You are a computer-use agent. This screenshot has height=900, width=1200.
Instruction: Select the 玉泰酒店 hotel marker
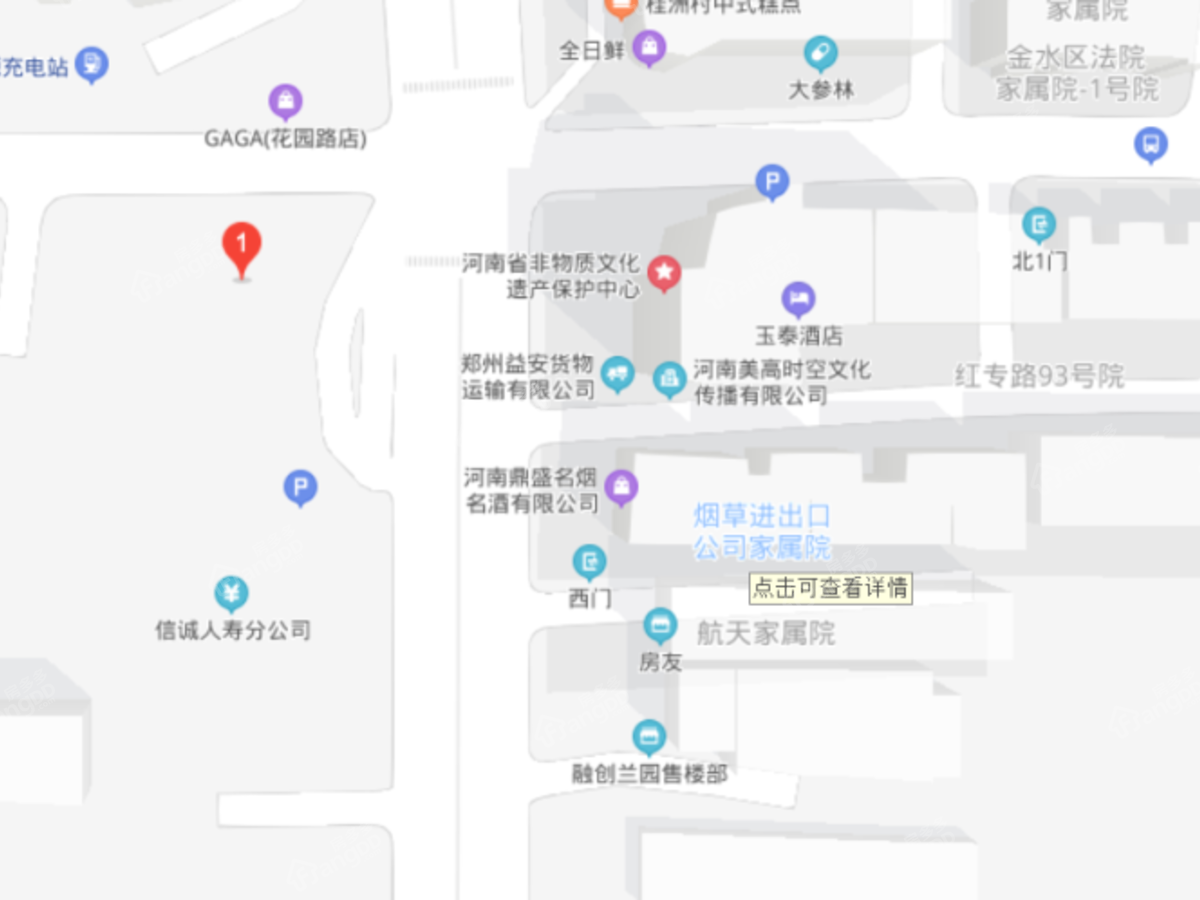point(798,298)
